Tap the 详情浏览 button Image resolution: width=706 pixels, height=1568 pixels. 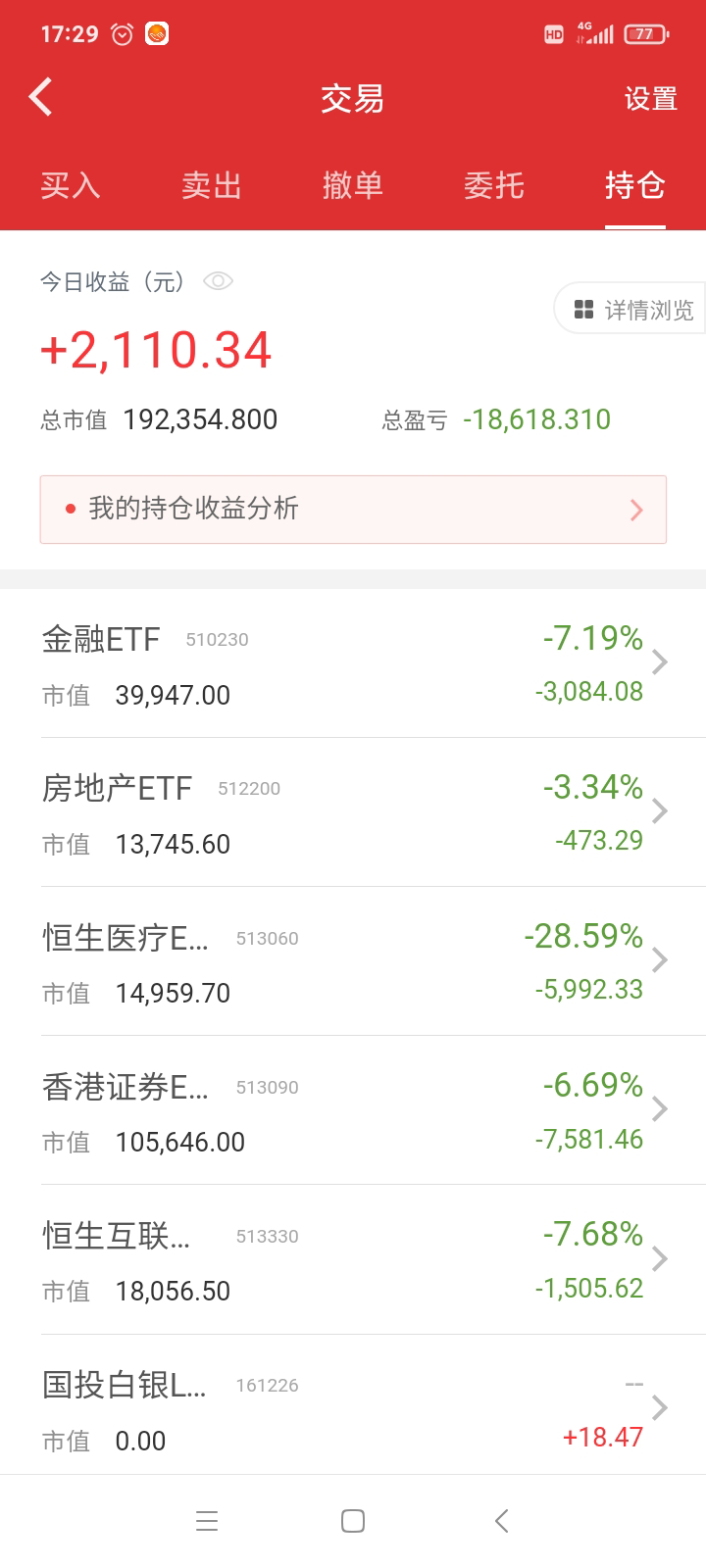[633, 310]
